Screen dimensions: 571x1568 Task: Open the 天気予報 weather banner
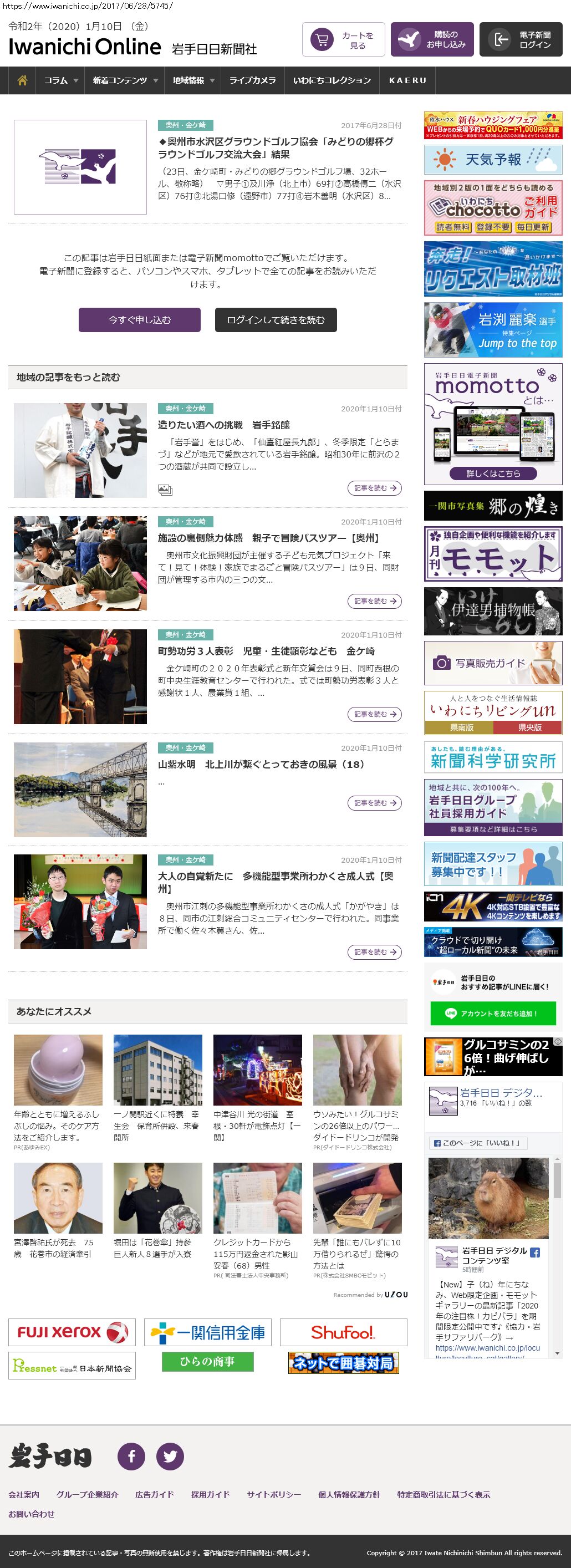click(x=493, y=160)
